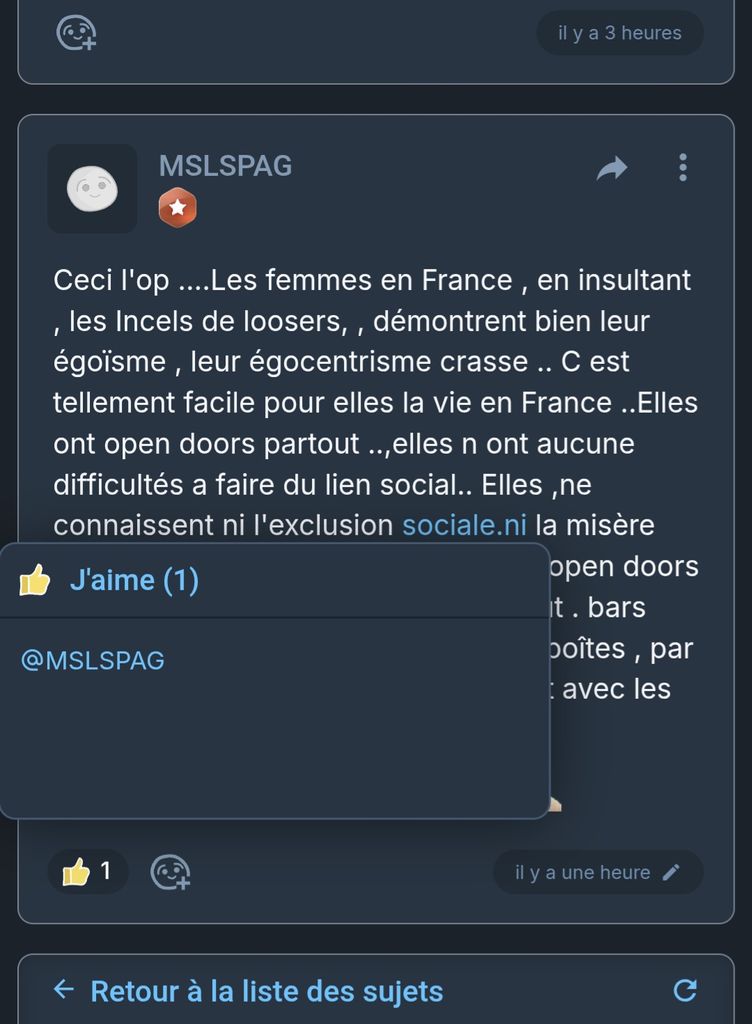Viewport: 752px width, 1024px height.
Task: Follow the sociale.ni link in the post
Action: point(463,524)
